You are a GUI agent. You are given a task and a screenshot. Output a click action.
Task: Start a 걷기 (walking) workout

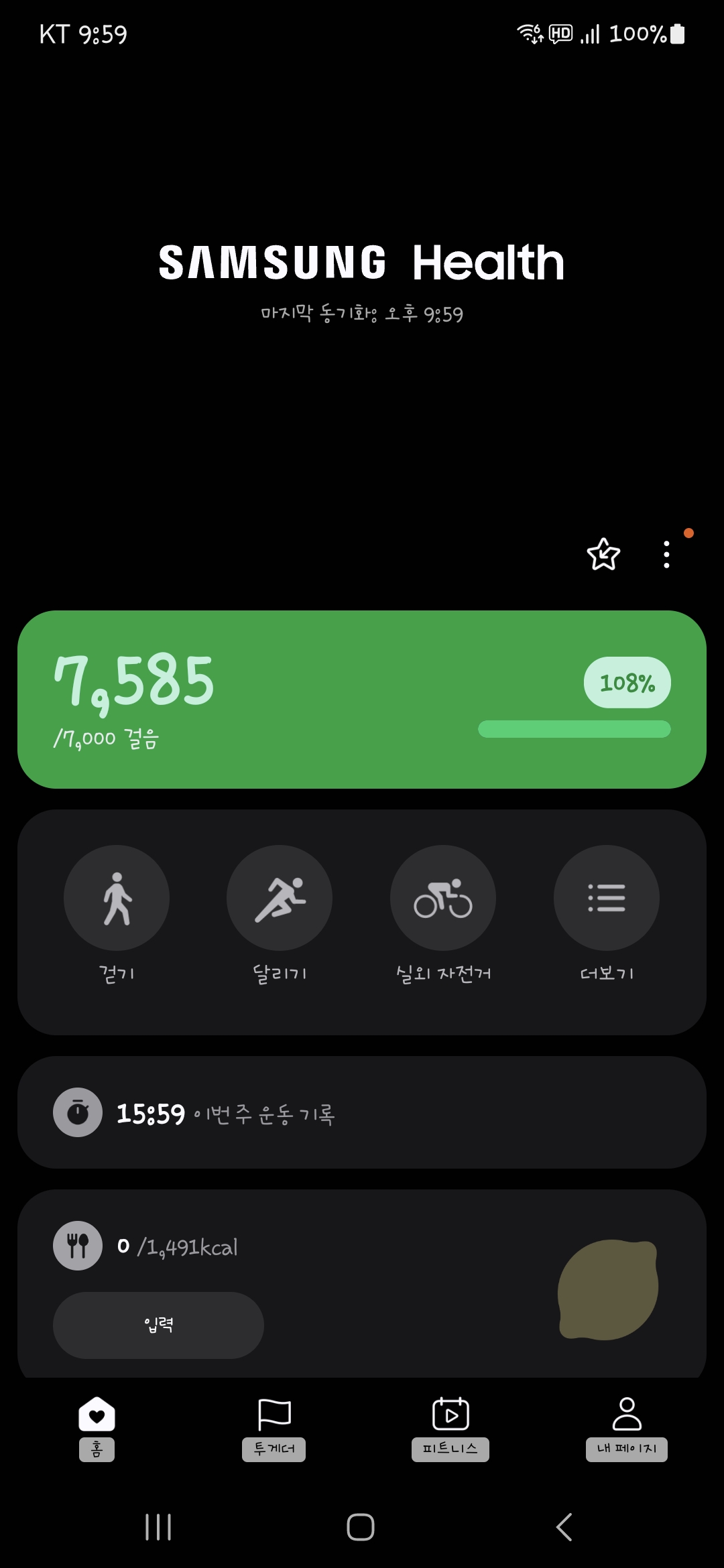[x=117, y=898]
